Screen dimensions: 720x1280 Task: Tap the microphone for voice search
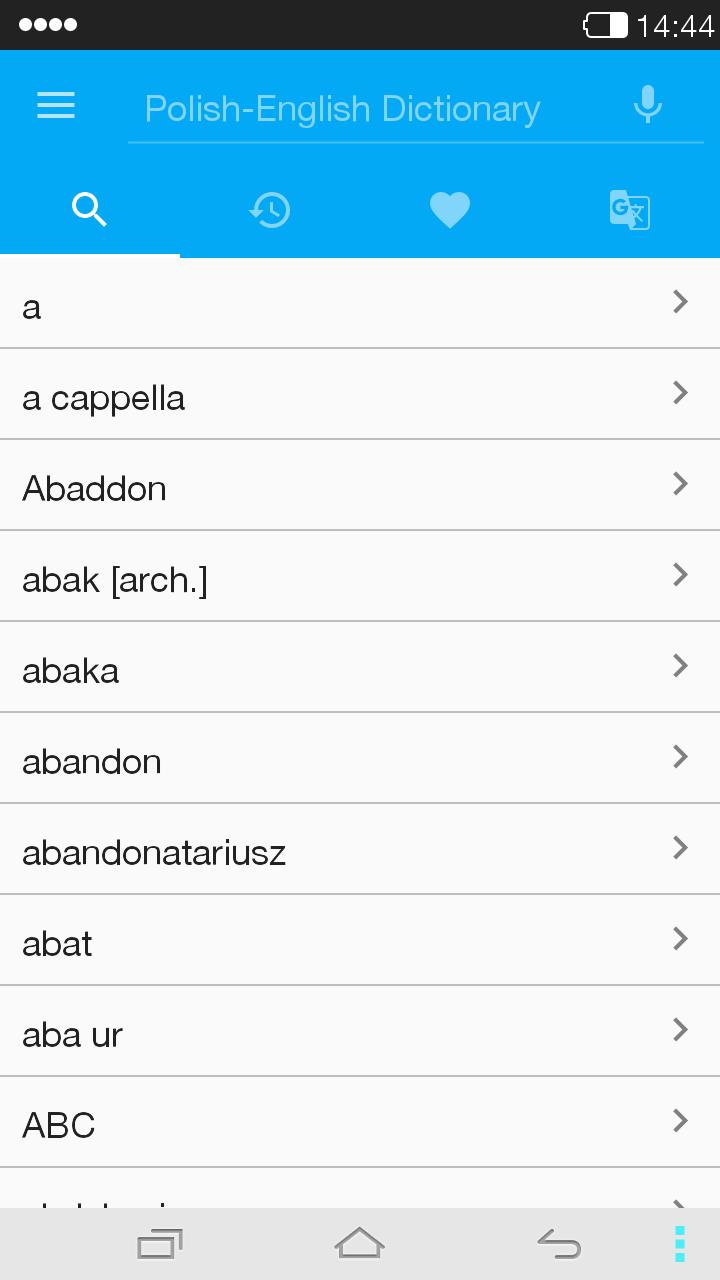point(647,104)
